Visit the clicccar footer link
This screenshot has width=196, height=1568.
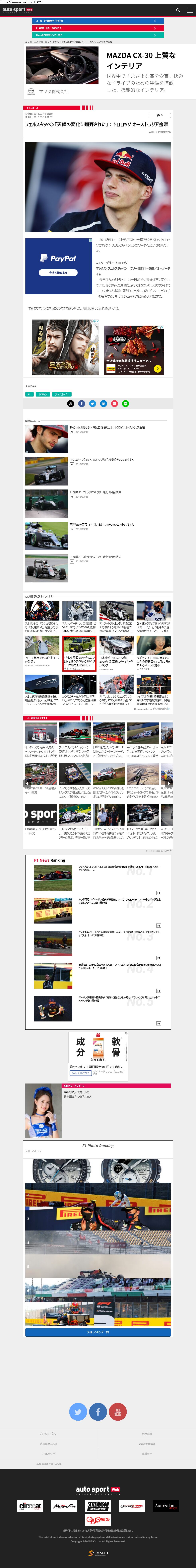click(31, 1506)
